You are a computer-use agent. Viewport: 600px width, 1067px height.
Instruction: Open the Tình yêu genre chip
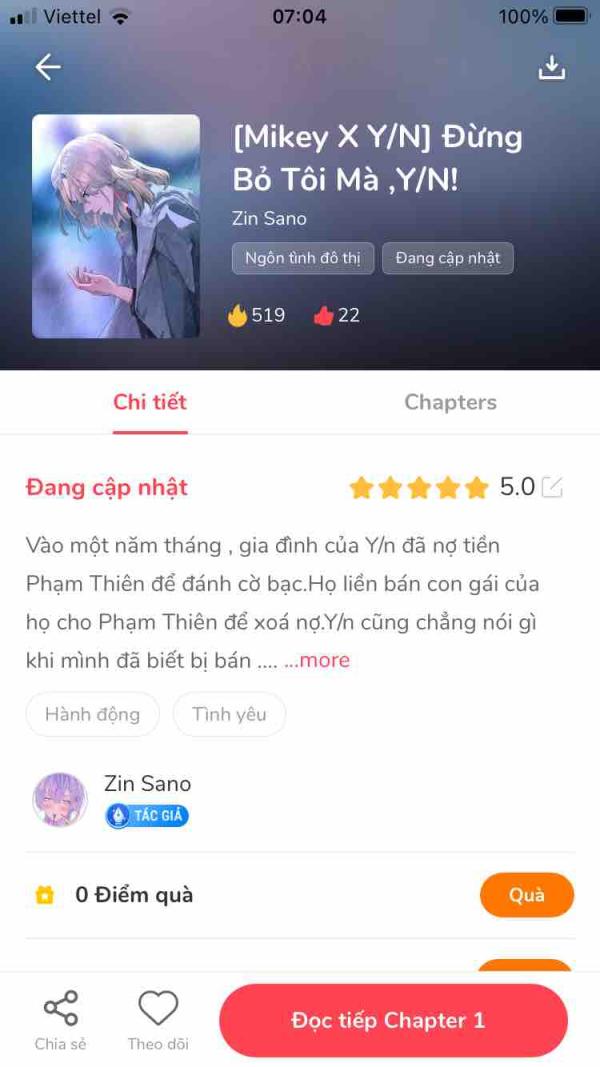[229, 714]
